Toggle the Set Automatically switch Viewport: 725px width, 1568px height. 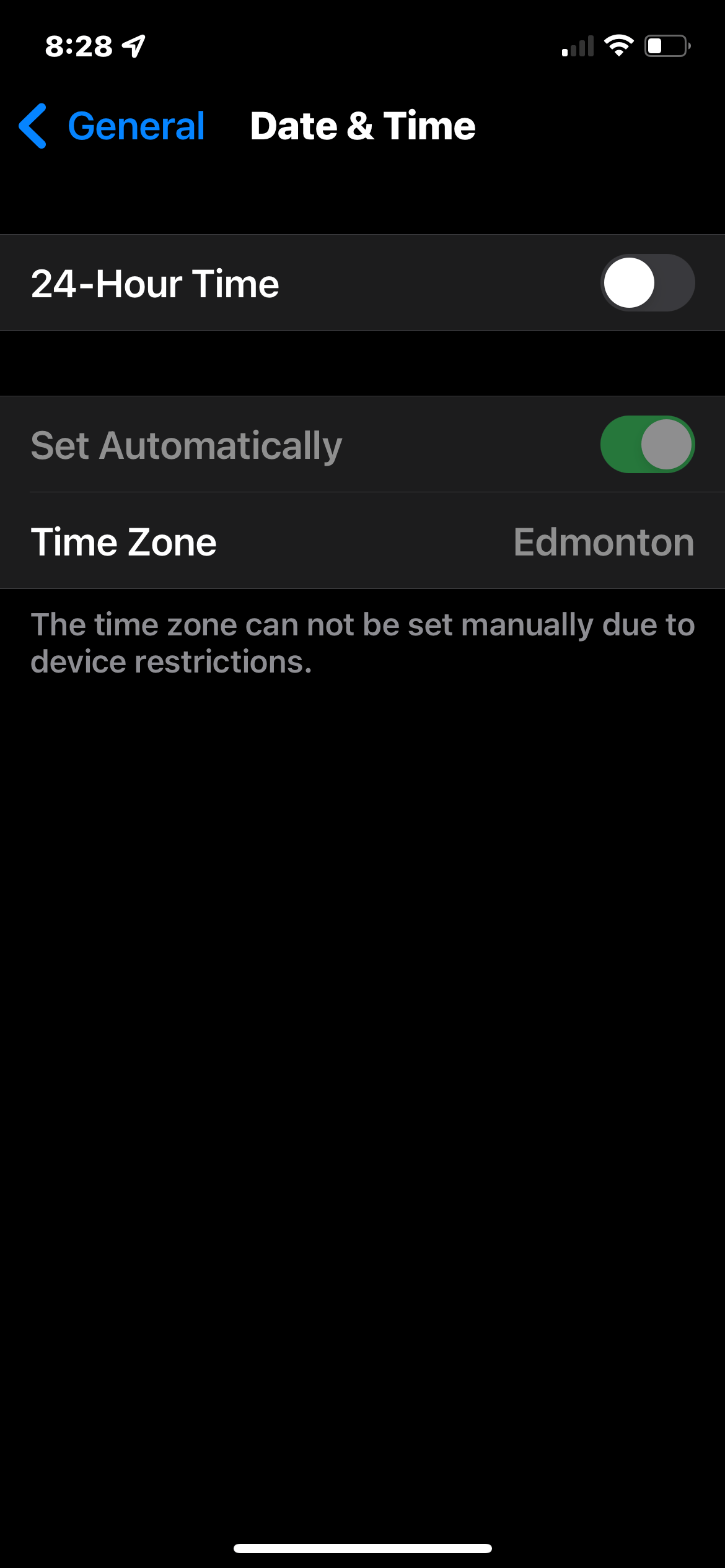647,445
